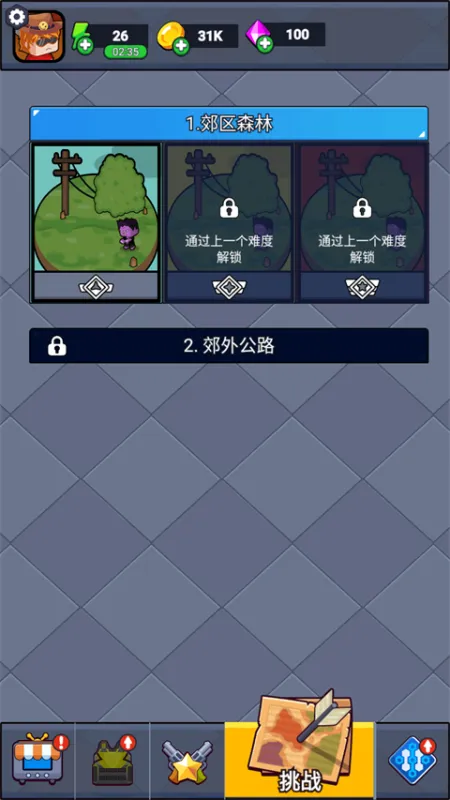Screen dimensions: 450x800
Task: Buy more purple gems
Action: [x=264, y=44]
